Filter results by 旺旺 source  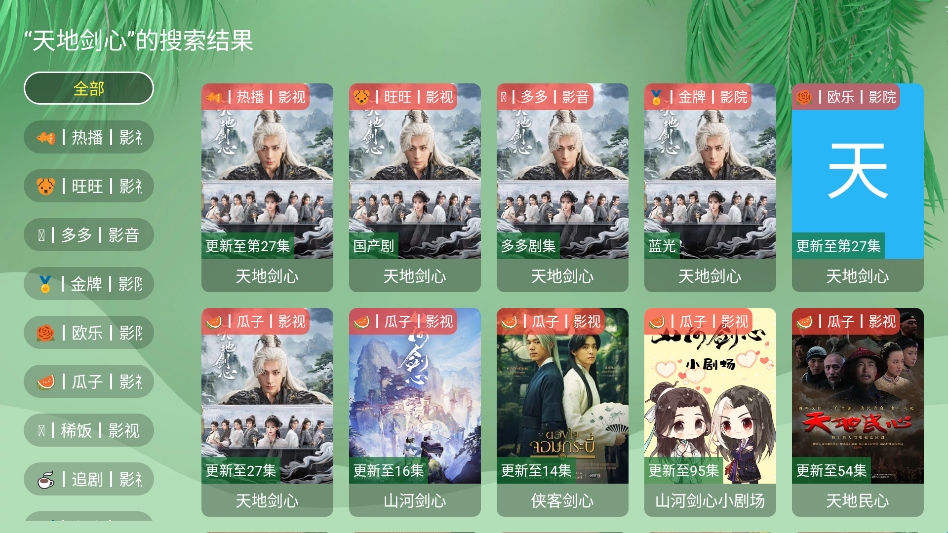point(89,186)
